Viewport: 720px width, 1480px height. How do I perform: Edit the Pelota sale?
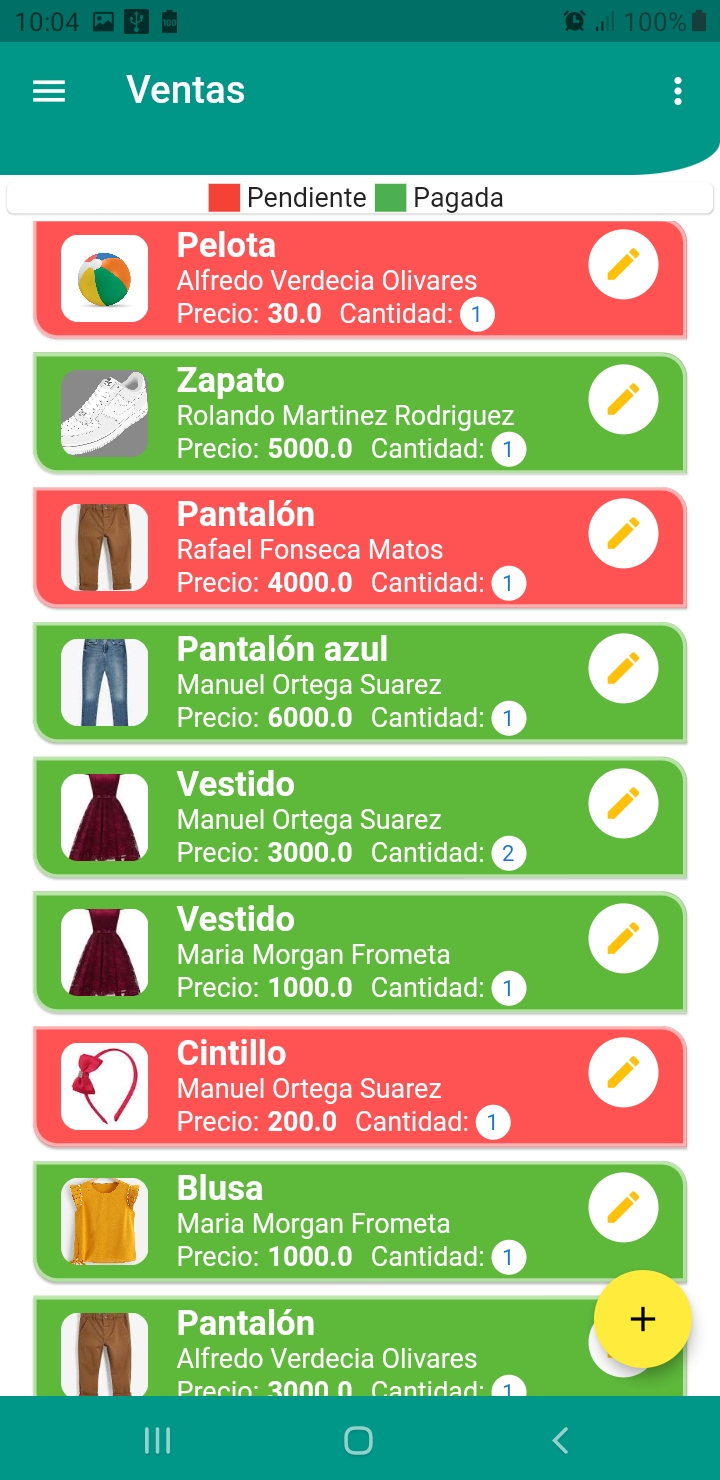click(x=623, y=265)
